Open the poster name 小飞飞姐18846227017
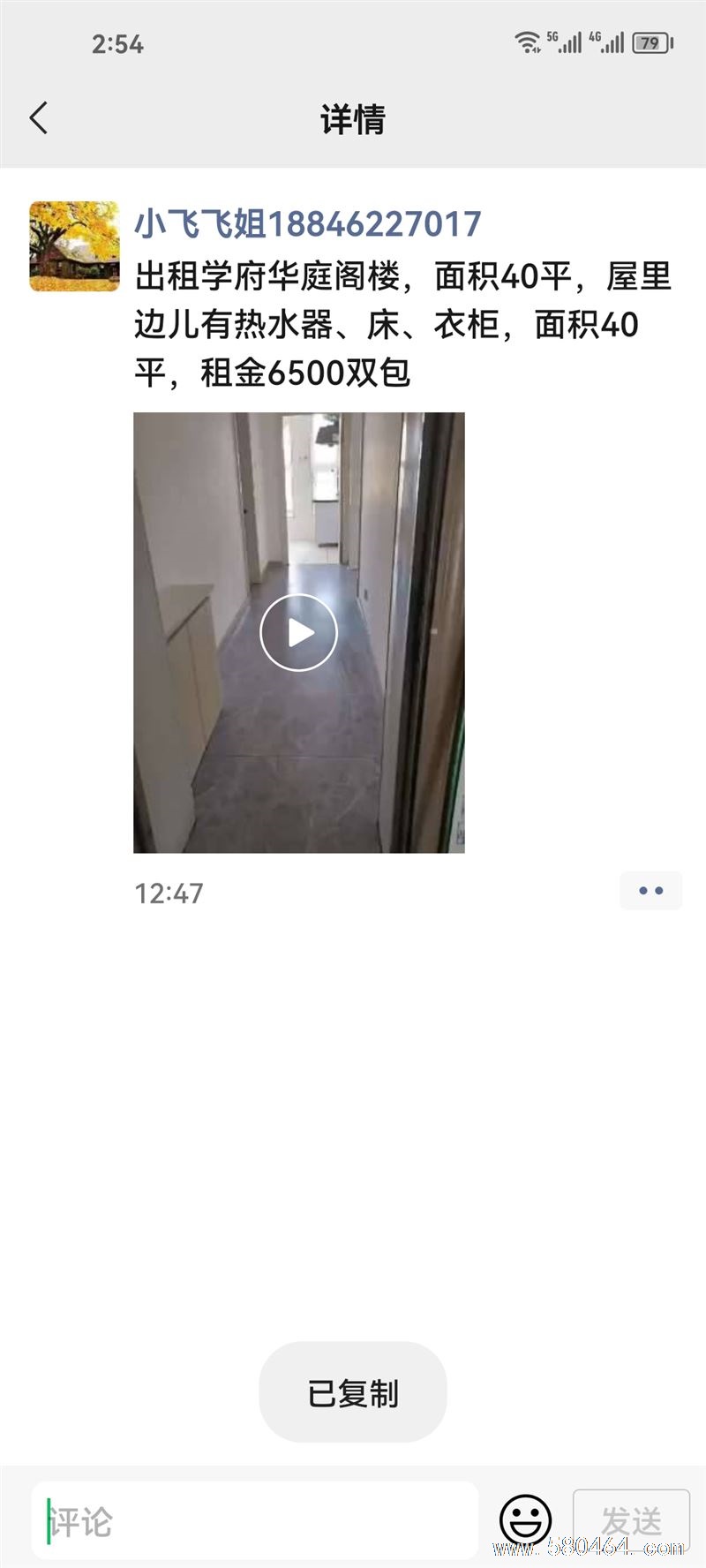Image resolution: width=706 pixels, height=1568 pixels. coord(307,224)
